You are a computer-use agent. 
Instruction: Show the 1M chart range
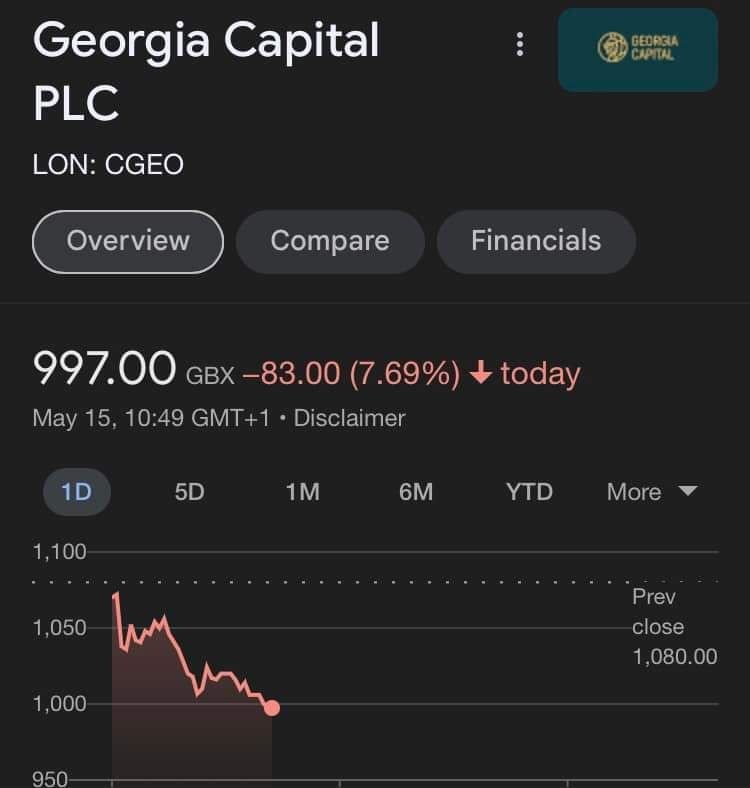coord(302,492)
